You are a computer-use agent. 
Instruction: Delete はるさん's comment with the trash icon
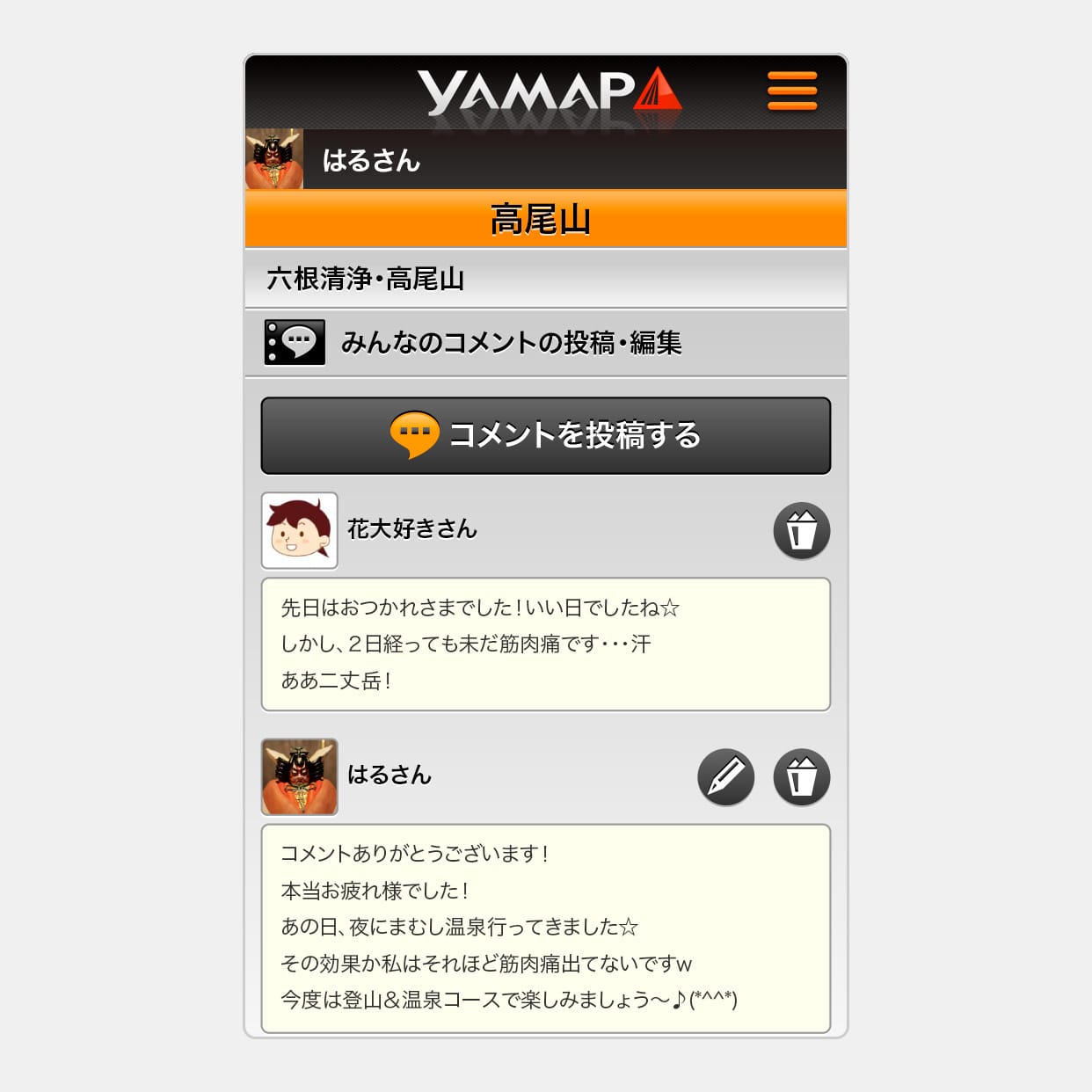tap(801, 777)
